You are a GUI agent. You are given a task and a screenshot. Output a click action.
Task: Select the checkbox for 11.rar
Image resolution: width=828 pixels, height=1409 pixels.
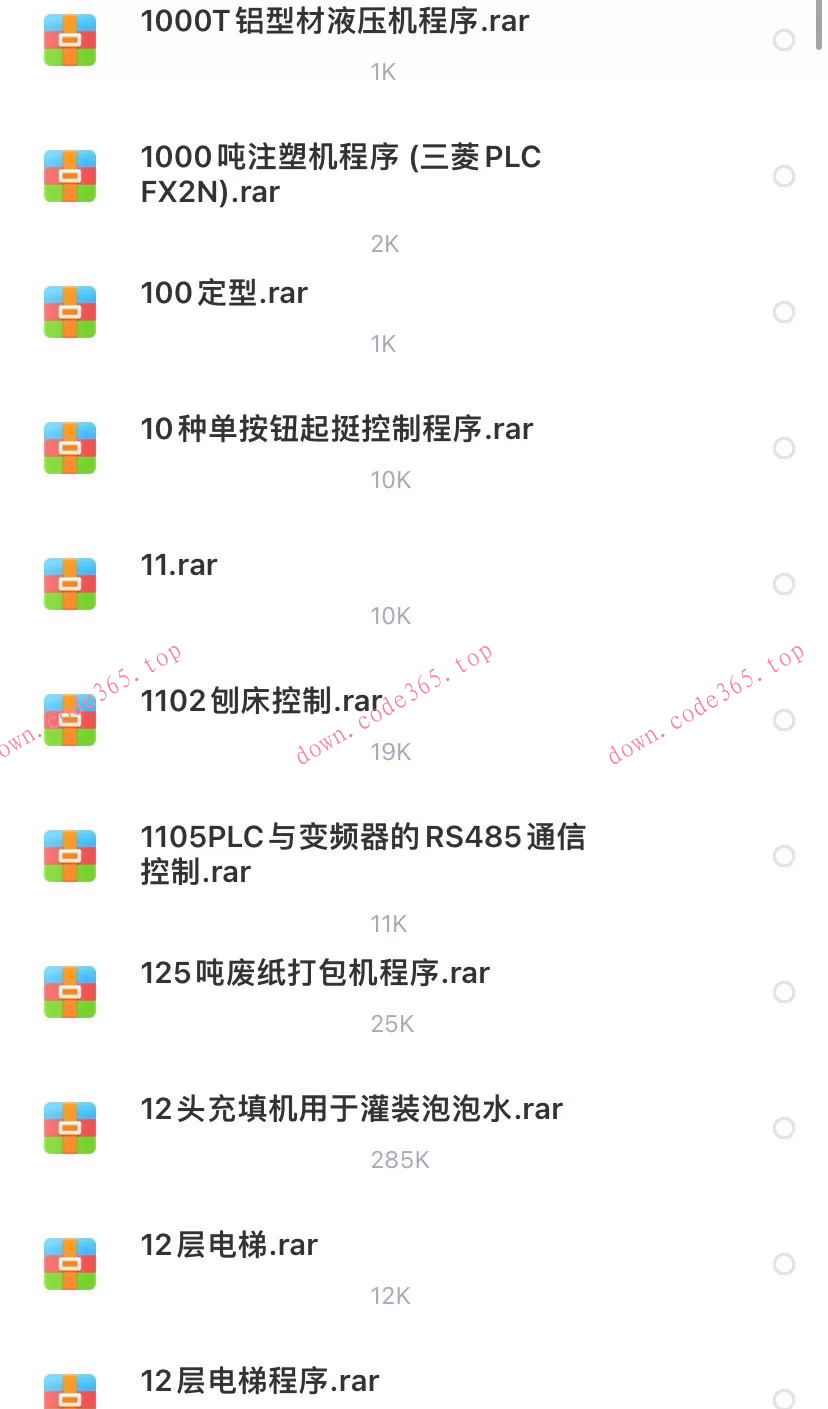(x=784, y=584)
